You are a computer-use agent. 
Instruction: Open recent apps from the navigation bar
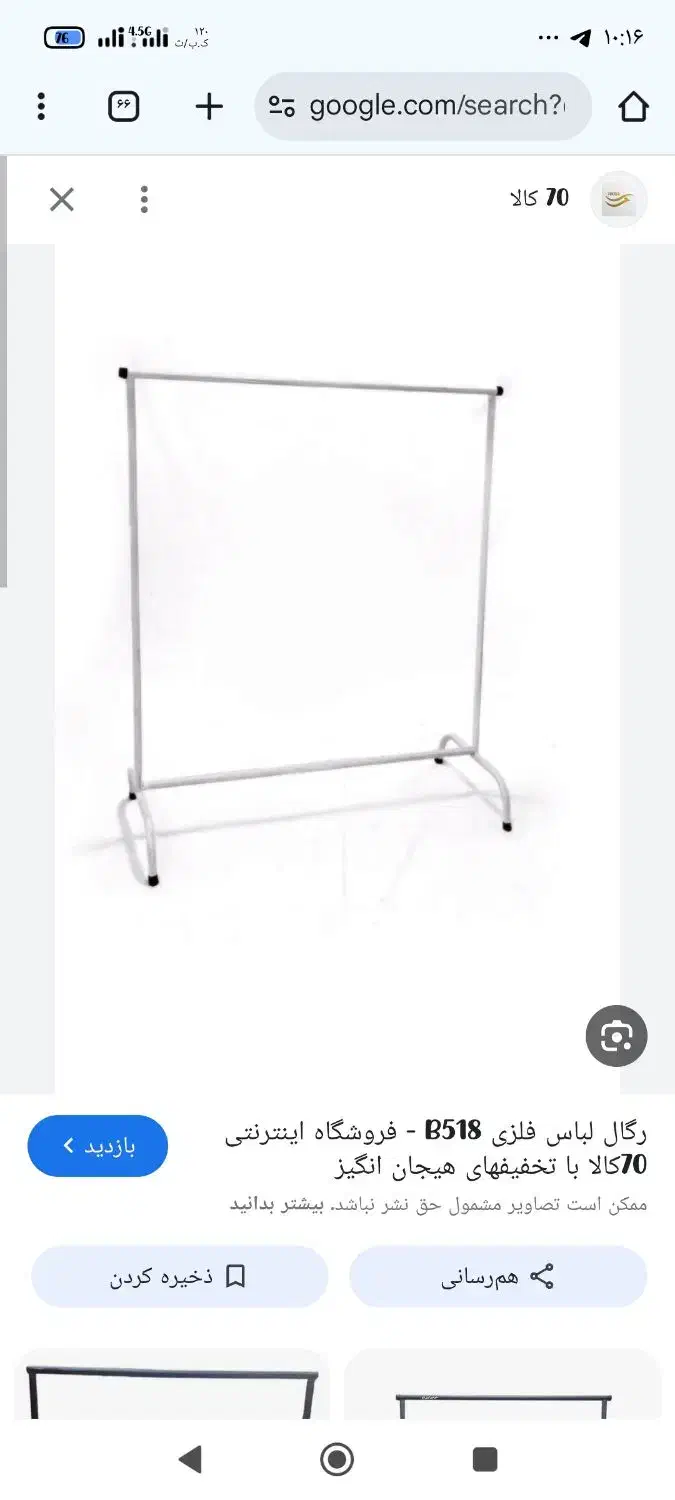pyautogui.click(x=485, y=1459)
